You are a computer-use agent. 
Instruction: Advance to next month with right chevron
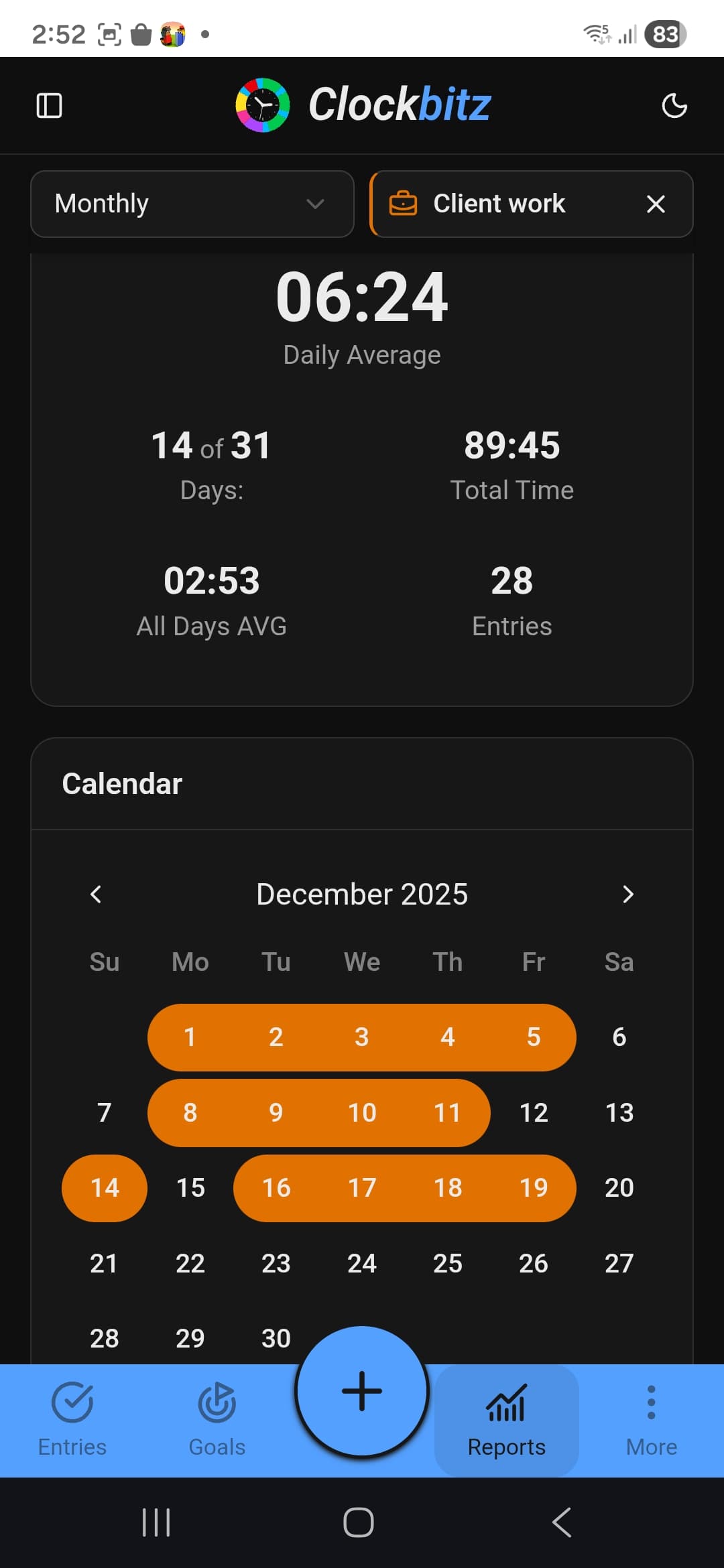coord(628,894)
